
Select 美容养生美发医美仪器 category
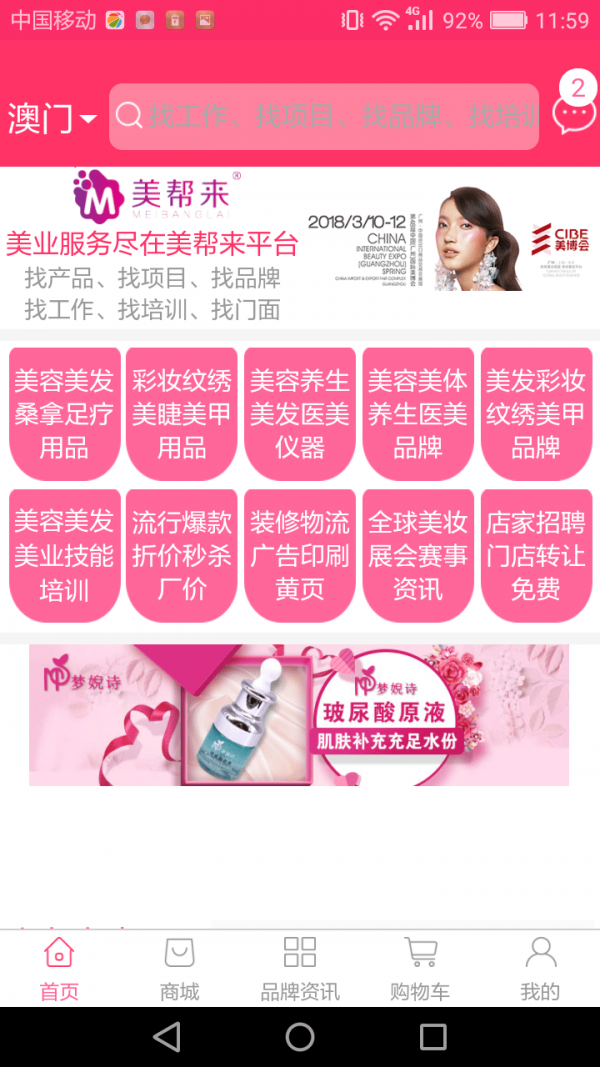[x=300, y=414]
